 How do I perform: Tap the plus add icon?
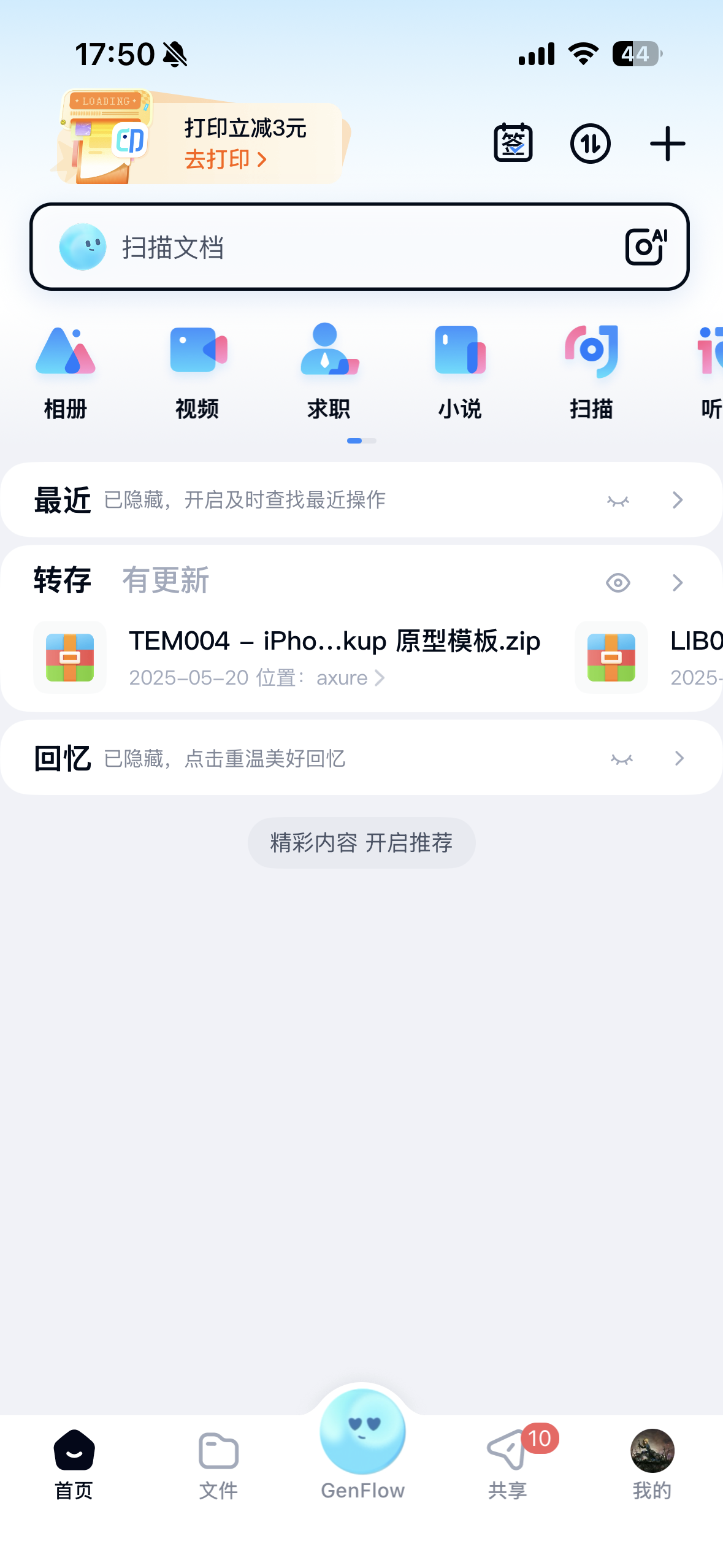[667, 144]
